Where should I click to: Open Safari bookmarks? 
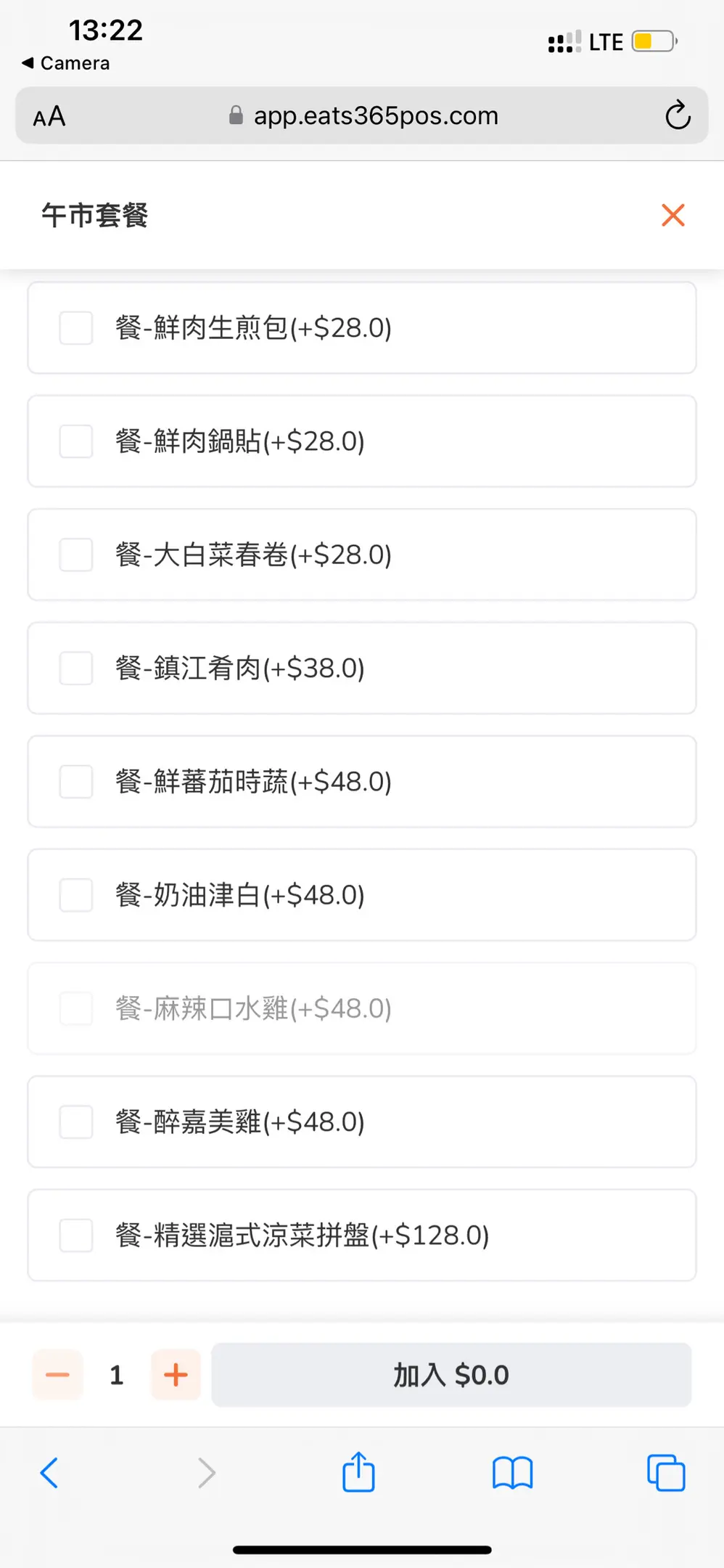pos(512,1473)
